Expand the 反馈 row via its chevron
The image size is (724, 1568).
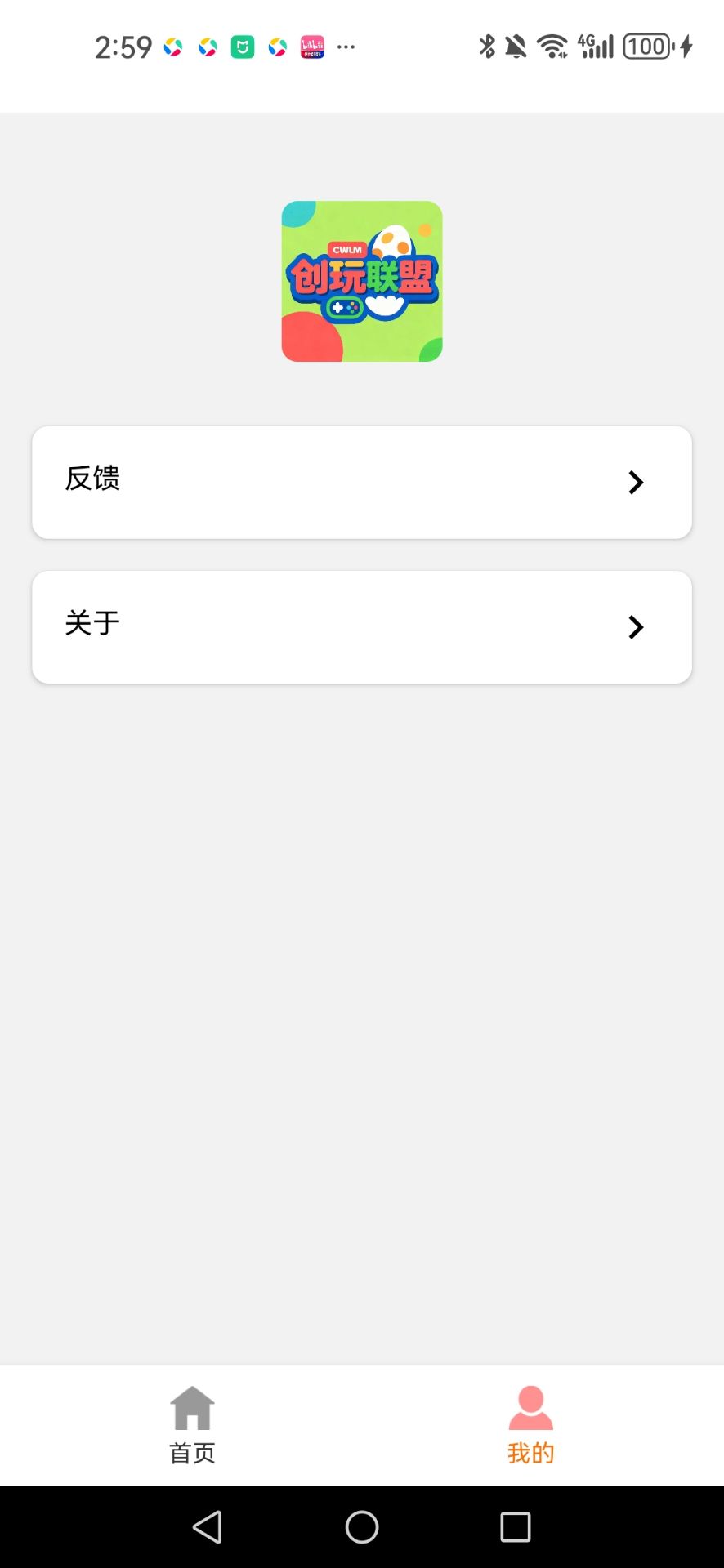(x=636, y=483)
